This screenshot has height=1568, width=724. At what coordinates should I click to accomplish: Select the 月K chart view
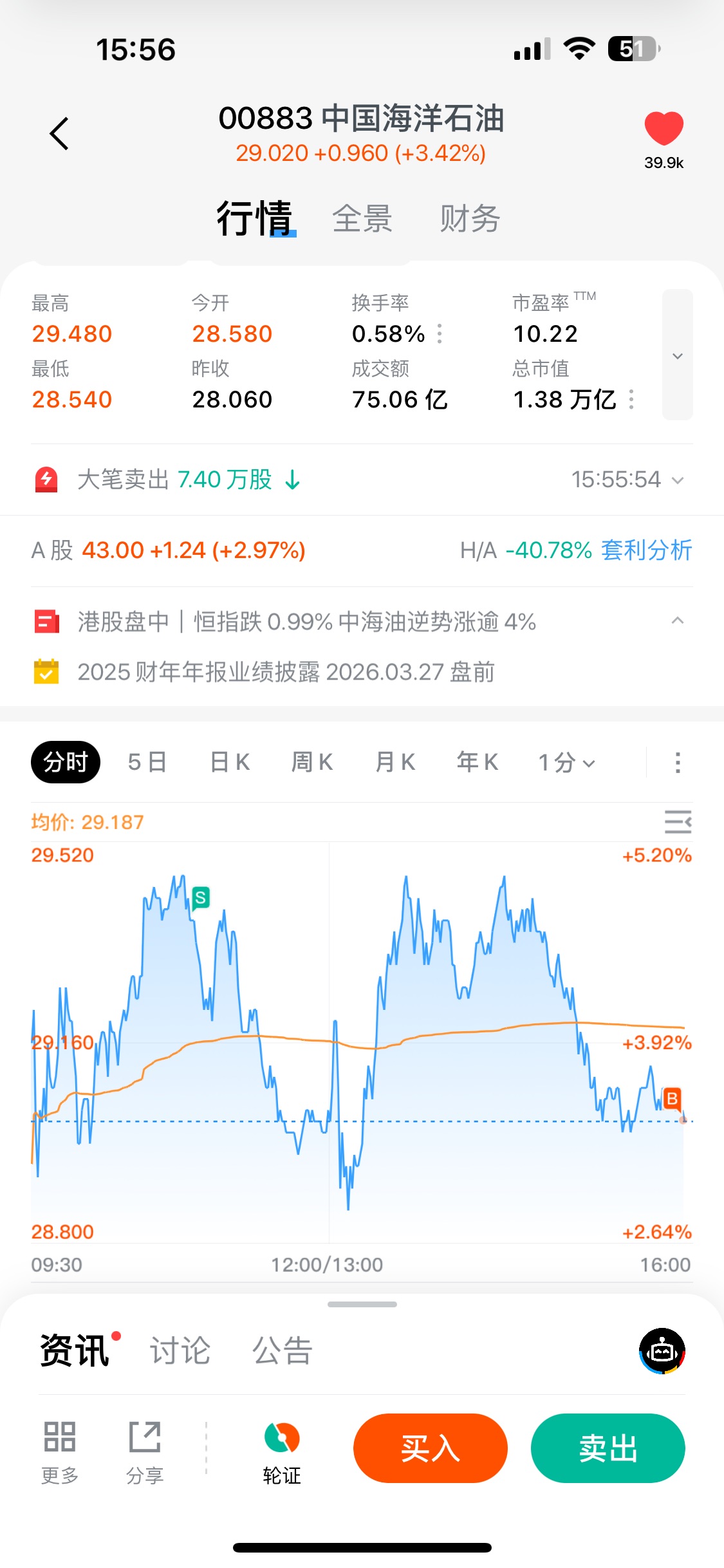(x=395, y=762)
